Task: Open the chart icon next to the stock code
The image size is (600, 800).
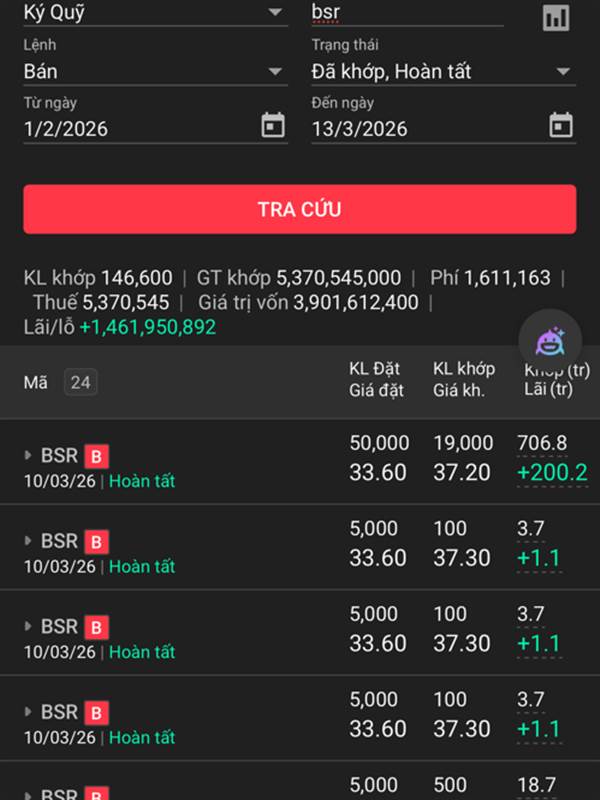Action: (556, 17)
